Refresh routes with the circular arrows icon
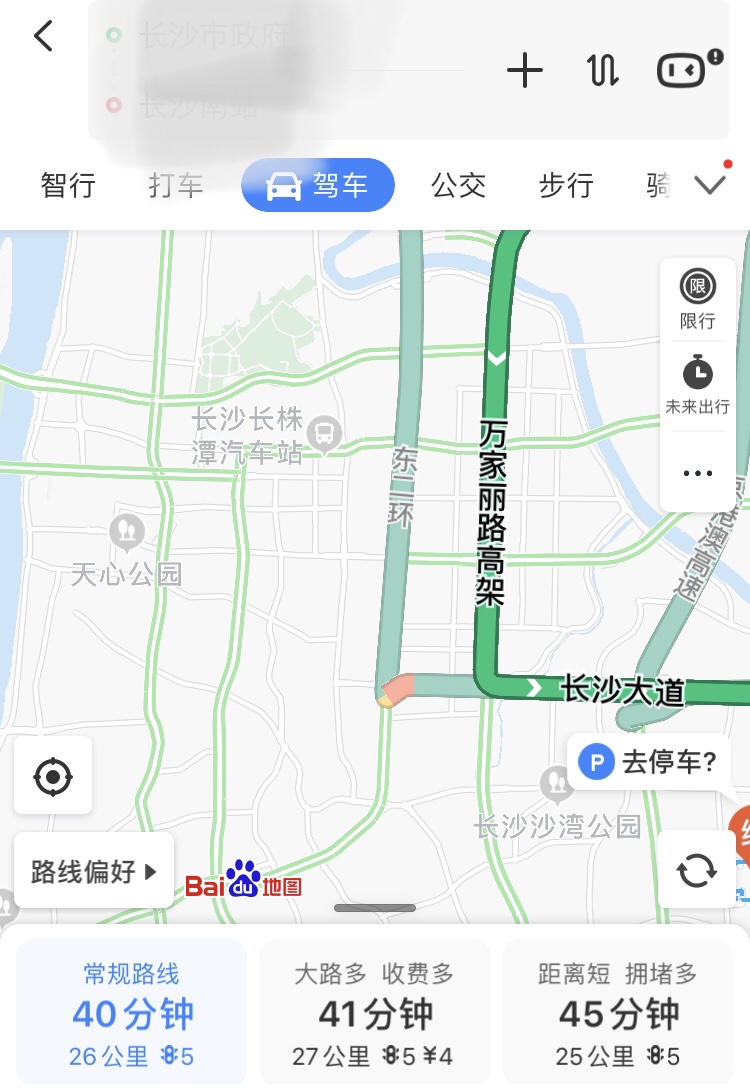750x1089 pixels. pos(697,870)
